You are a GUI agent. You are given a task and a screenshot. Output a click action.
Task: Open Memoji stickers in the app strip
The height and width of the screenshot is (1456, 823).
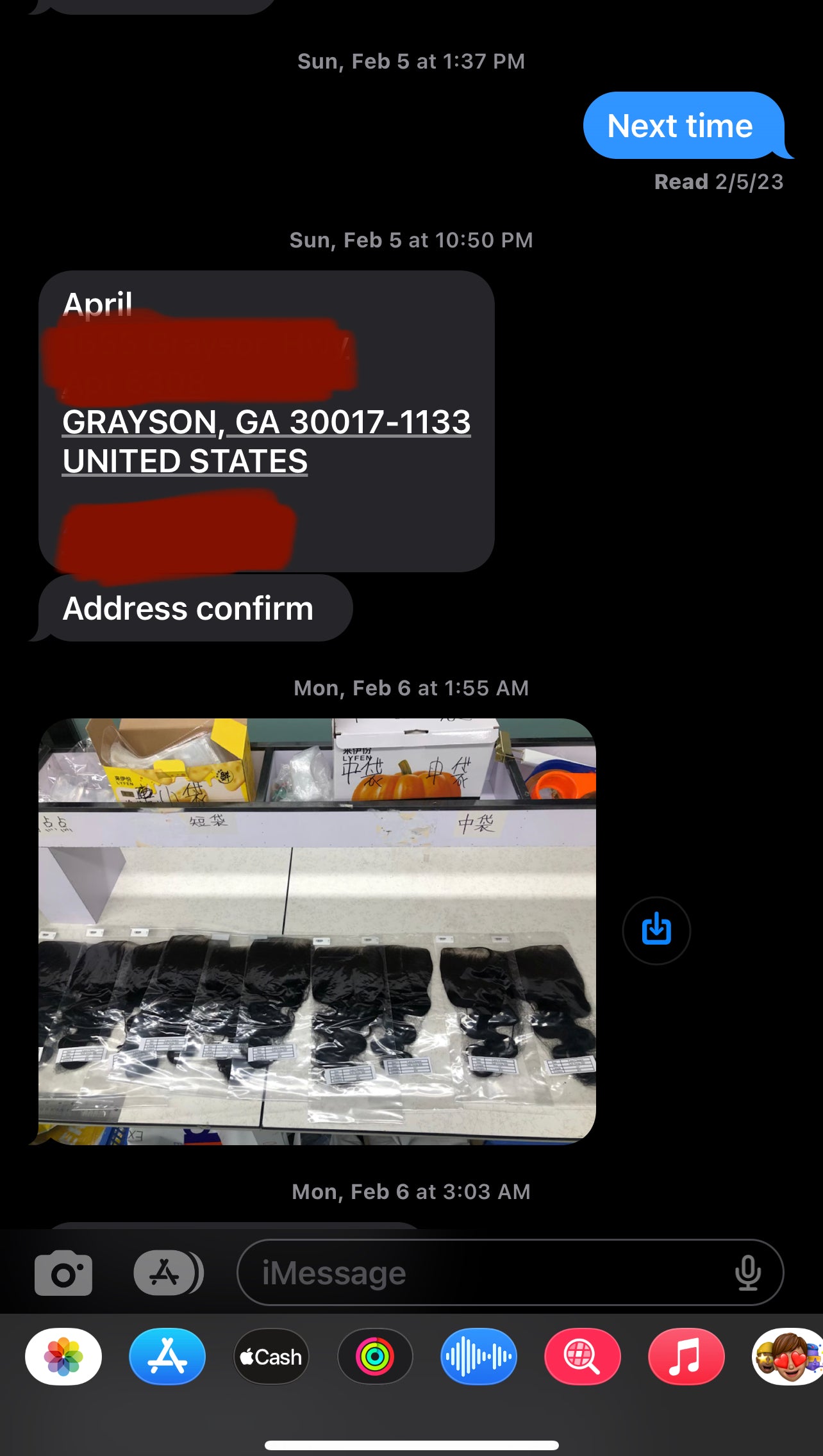click(788, 1357)
